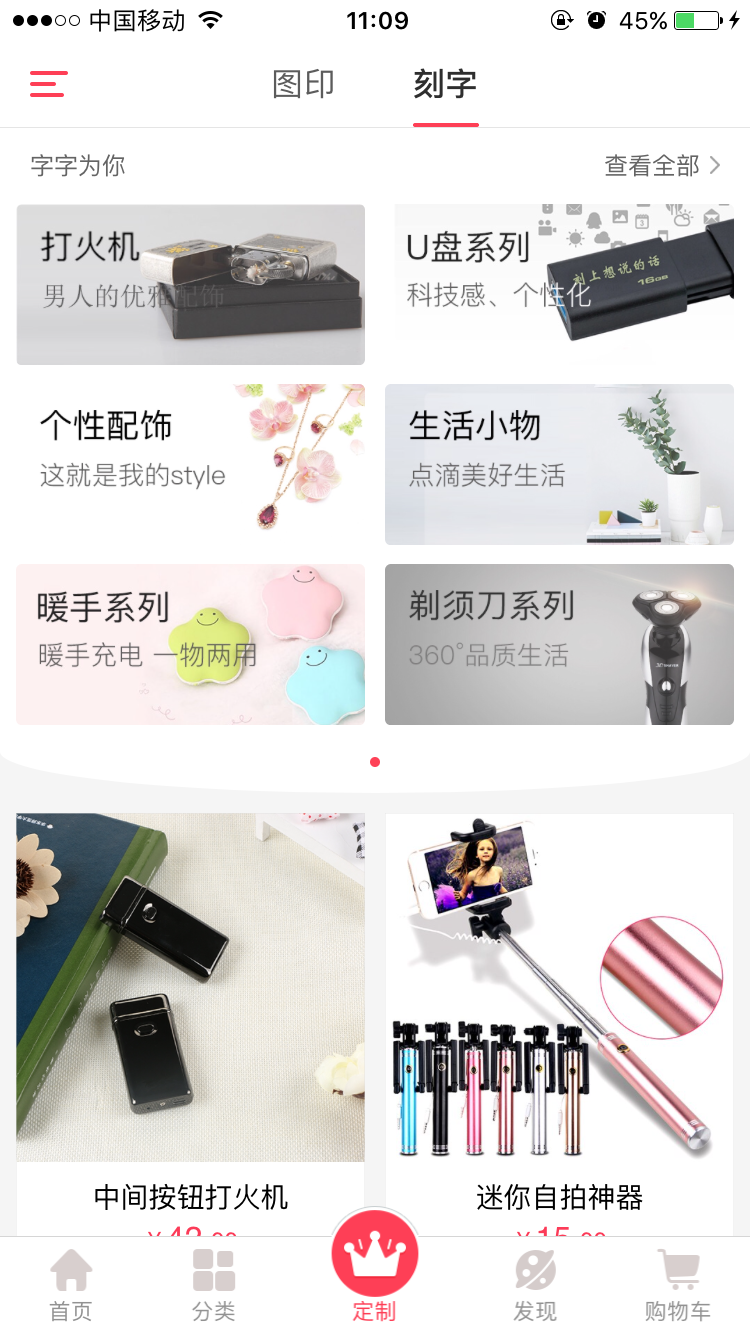750x1334 pixels.
Task: View the 剃须刀系列 category
Action: 559,644
